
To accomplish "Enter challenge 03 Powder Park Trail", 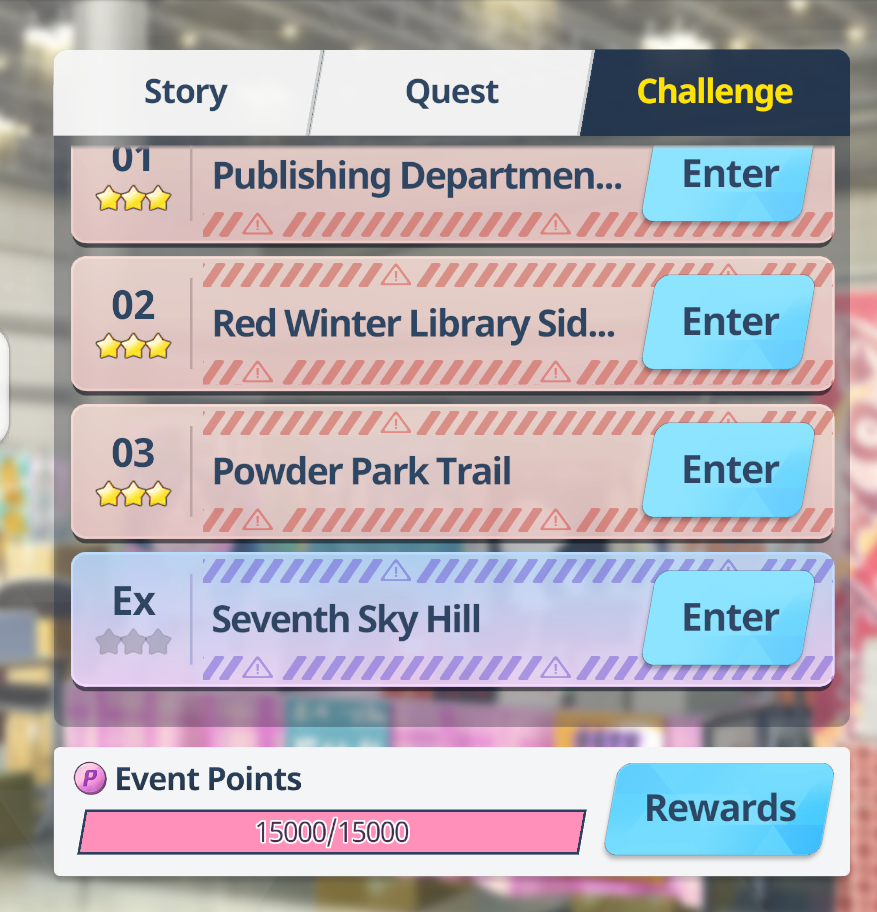I will click(729, 470).
